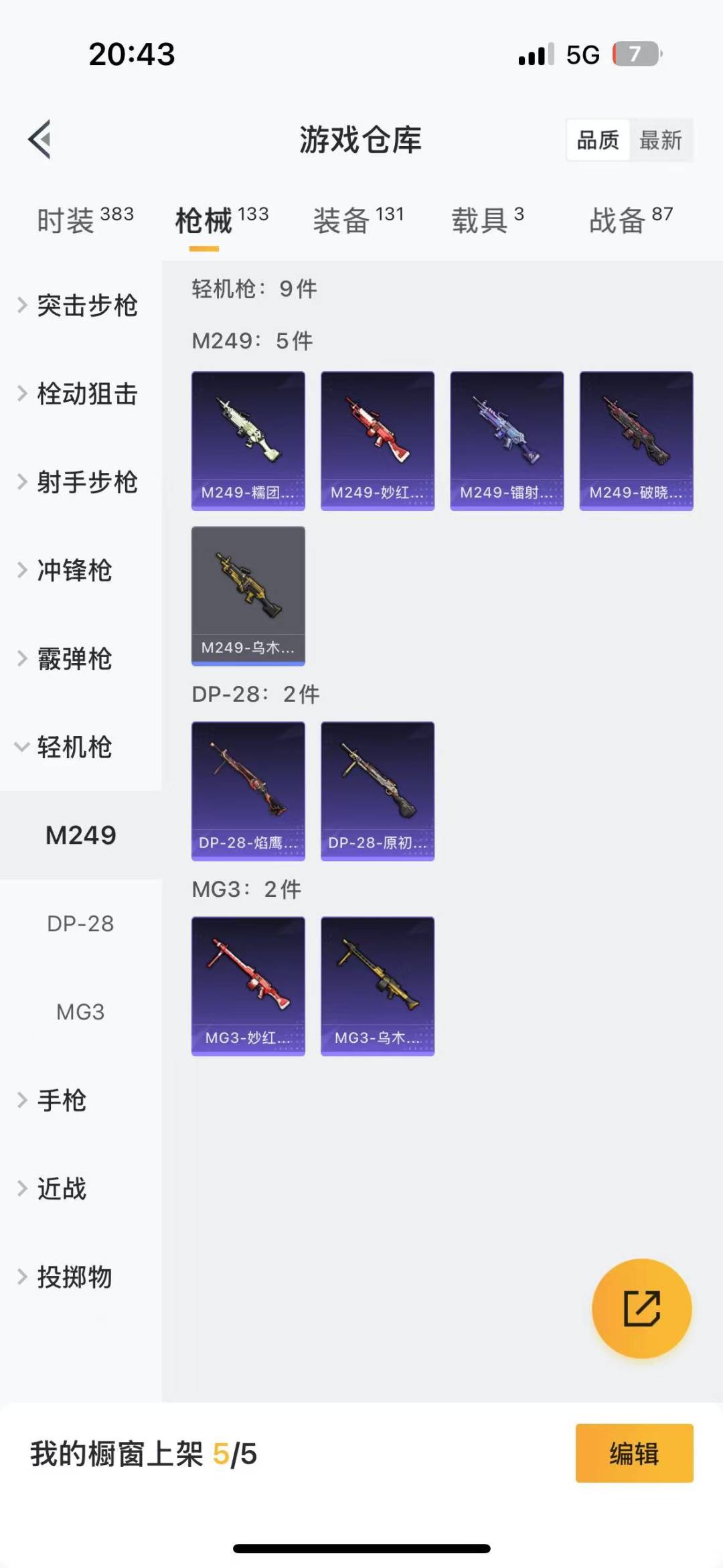
Task: Switch to the 时装 tab
Action: (85, 220)
